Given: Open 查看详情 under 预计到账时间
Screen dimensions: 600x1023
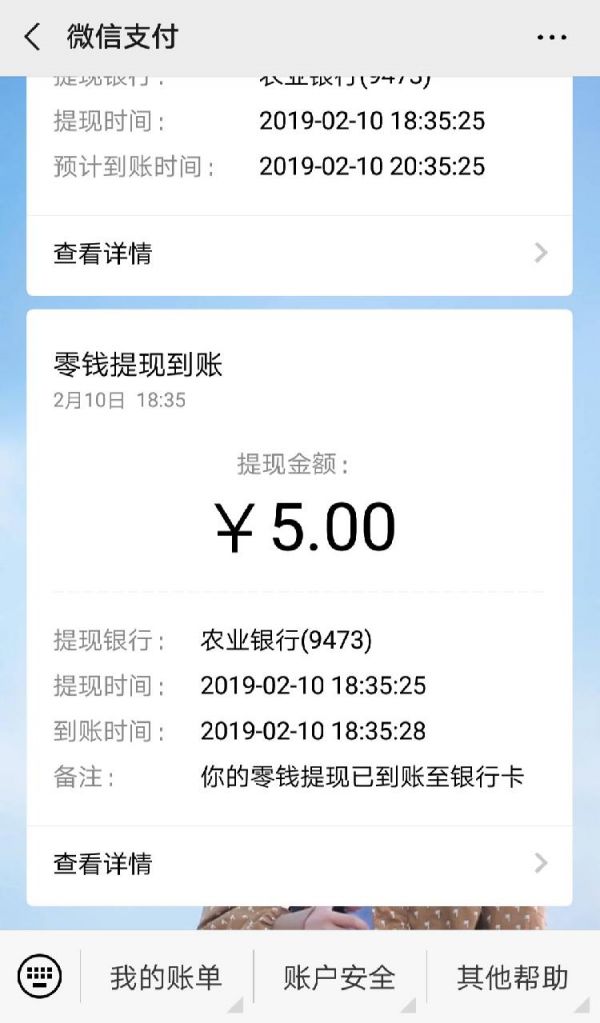Looking at the screenshot, I should (x=300, y=254).
